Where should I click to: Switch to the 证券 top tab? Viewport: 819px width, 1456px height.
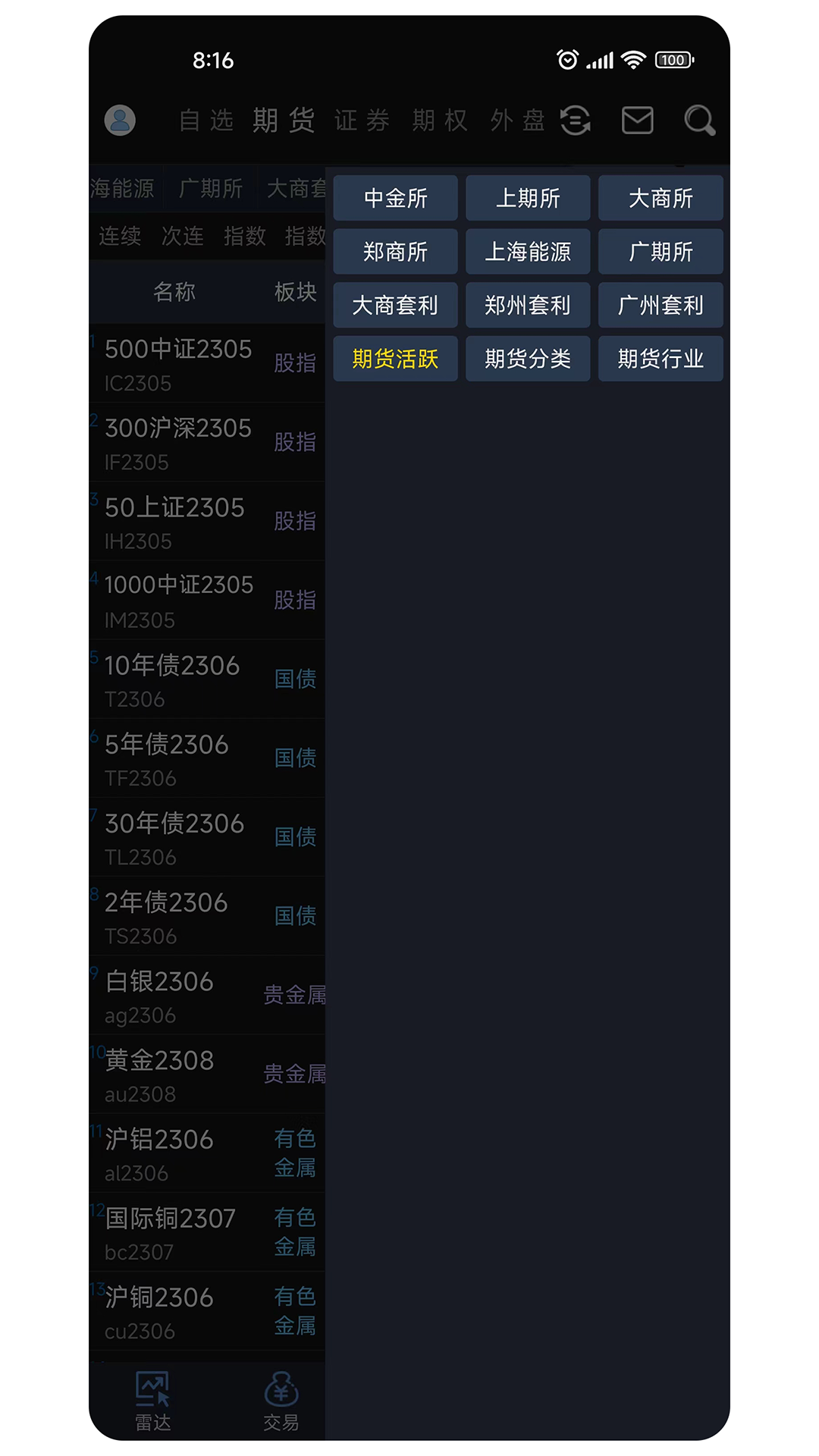[x=362, y=120]
